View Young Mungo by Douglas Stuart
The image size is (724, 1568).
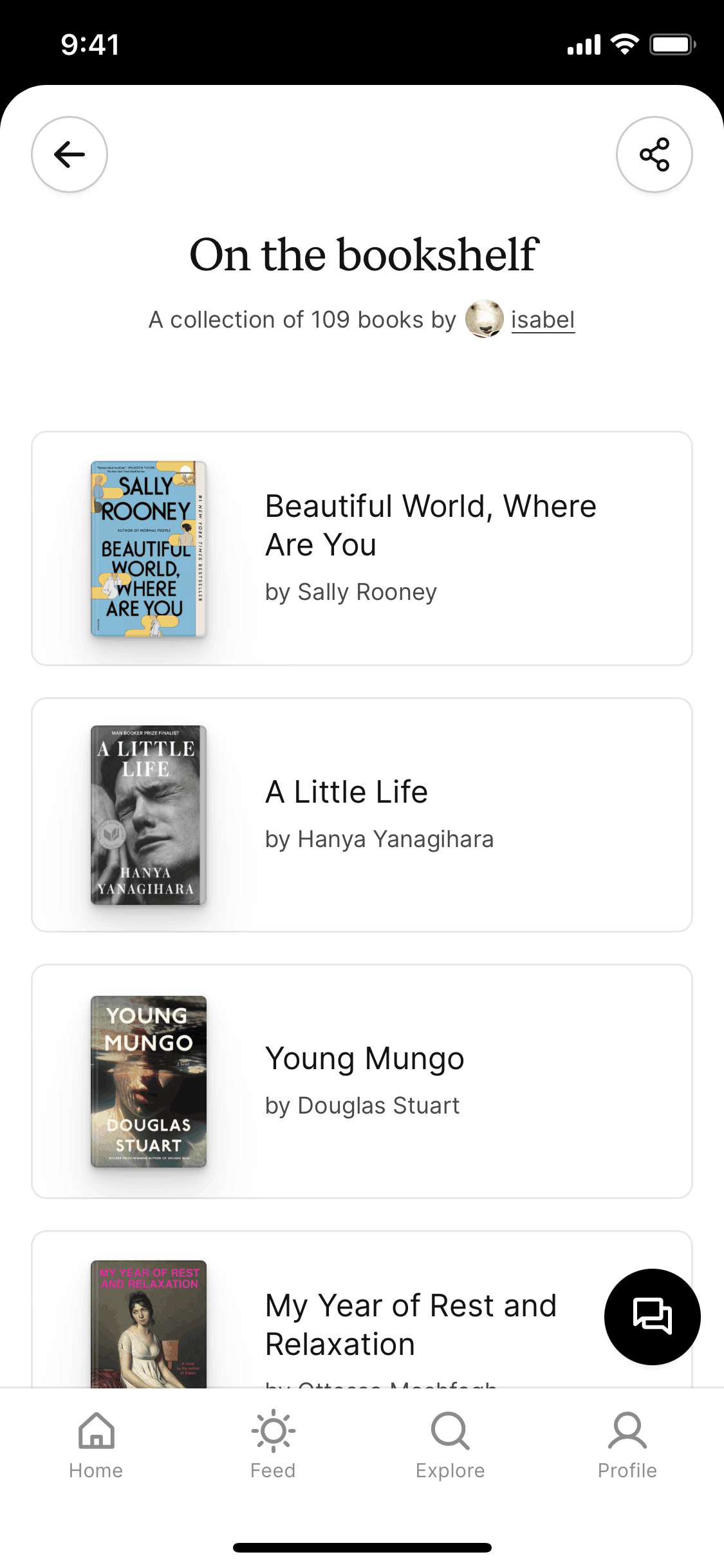(362, 1081)
